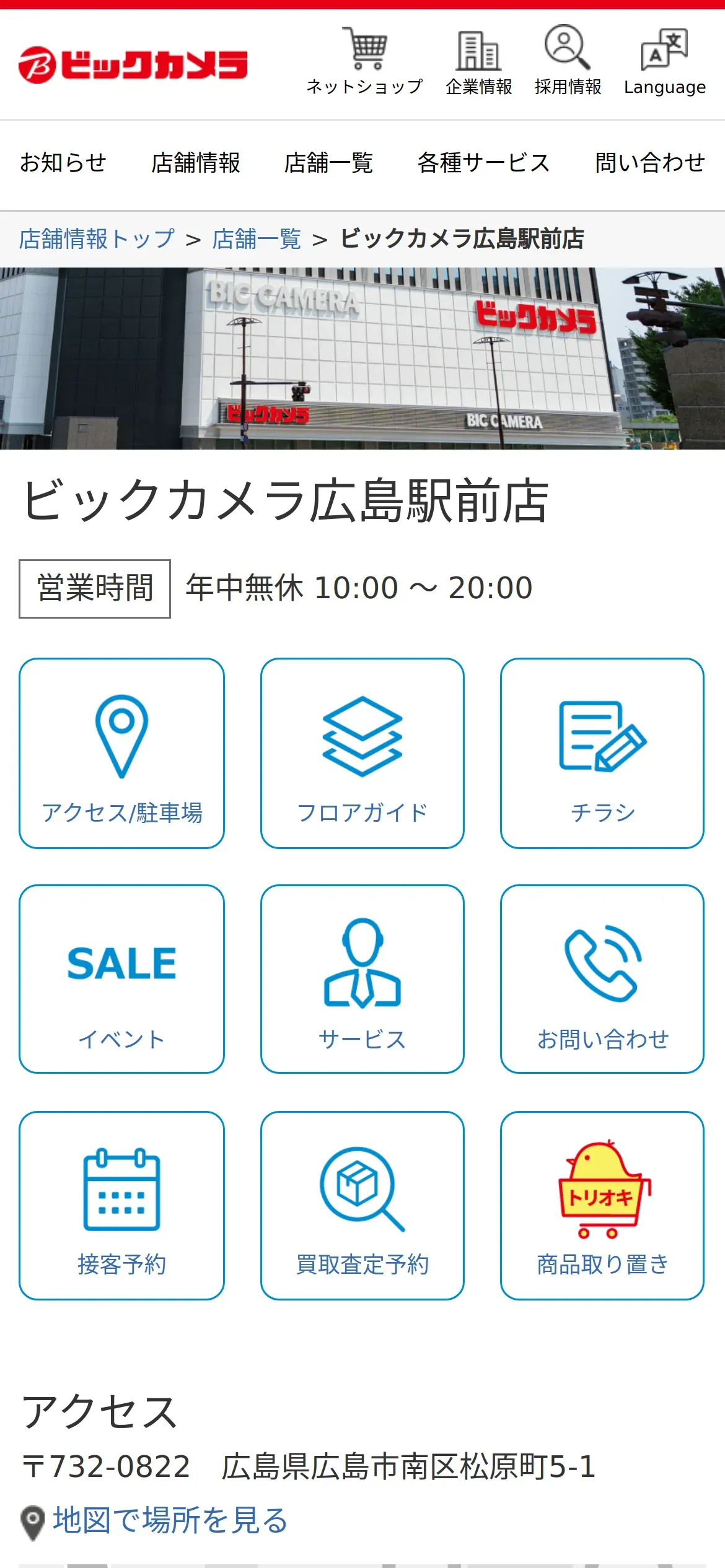
Task: Open the アクセス/駐車場 tile
Action: click(122, 753)
